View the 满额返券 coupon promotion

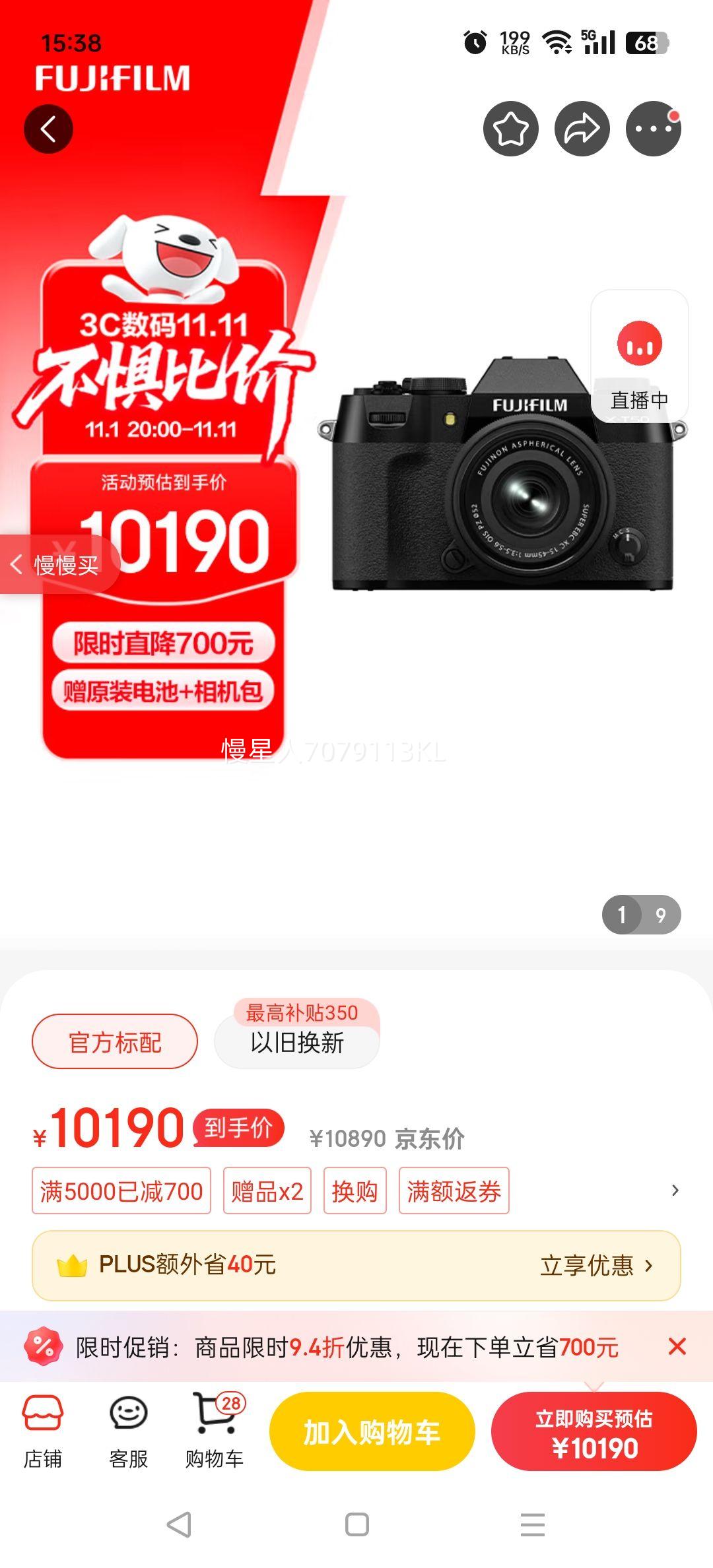pos(454,1192)
